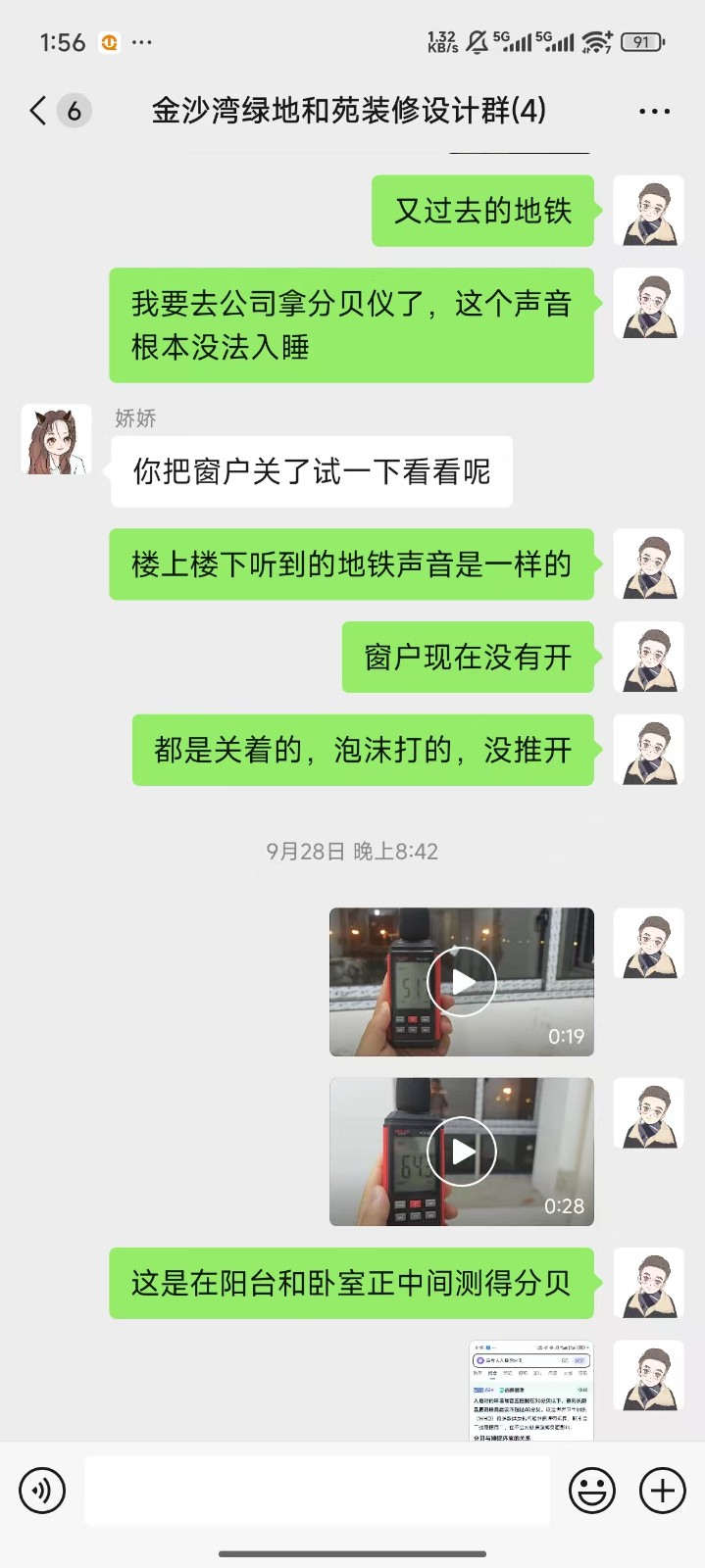Open avatar next to 又过去的地铁 message

pos(648,211)
